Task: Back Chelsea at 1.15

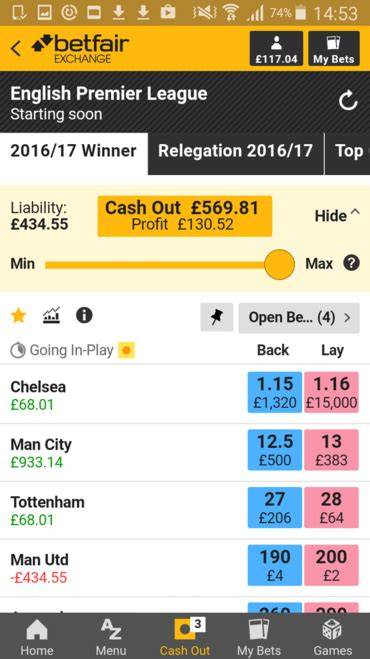Action: pyautogui.click(x=275, y=392)
